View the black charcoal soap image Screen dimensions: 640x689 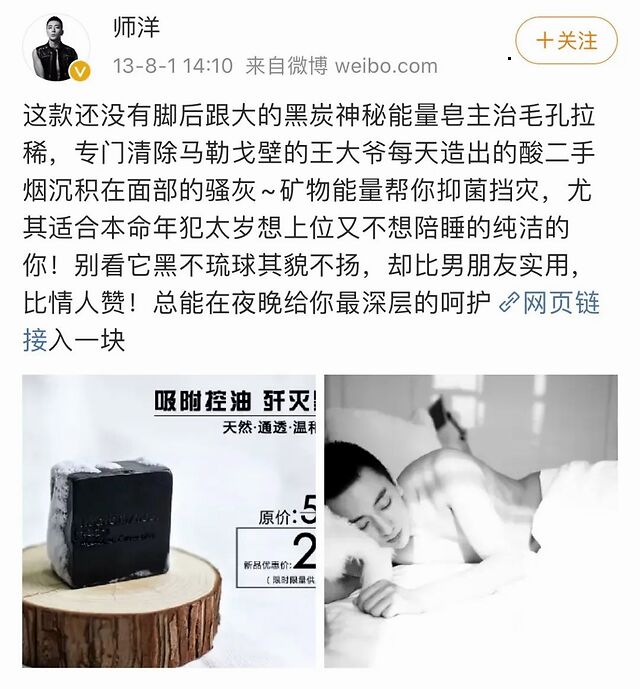(168, 521)
